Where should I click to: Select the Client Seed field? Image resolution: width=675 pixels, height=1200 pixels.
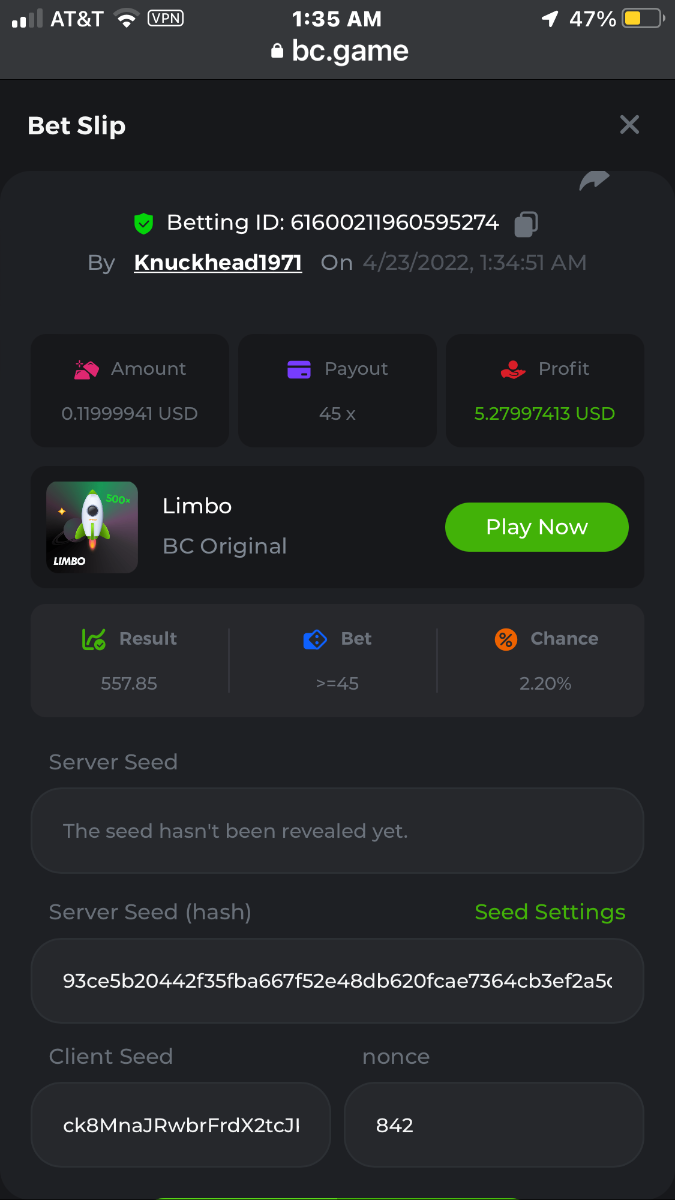tap(181, 1125)
